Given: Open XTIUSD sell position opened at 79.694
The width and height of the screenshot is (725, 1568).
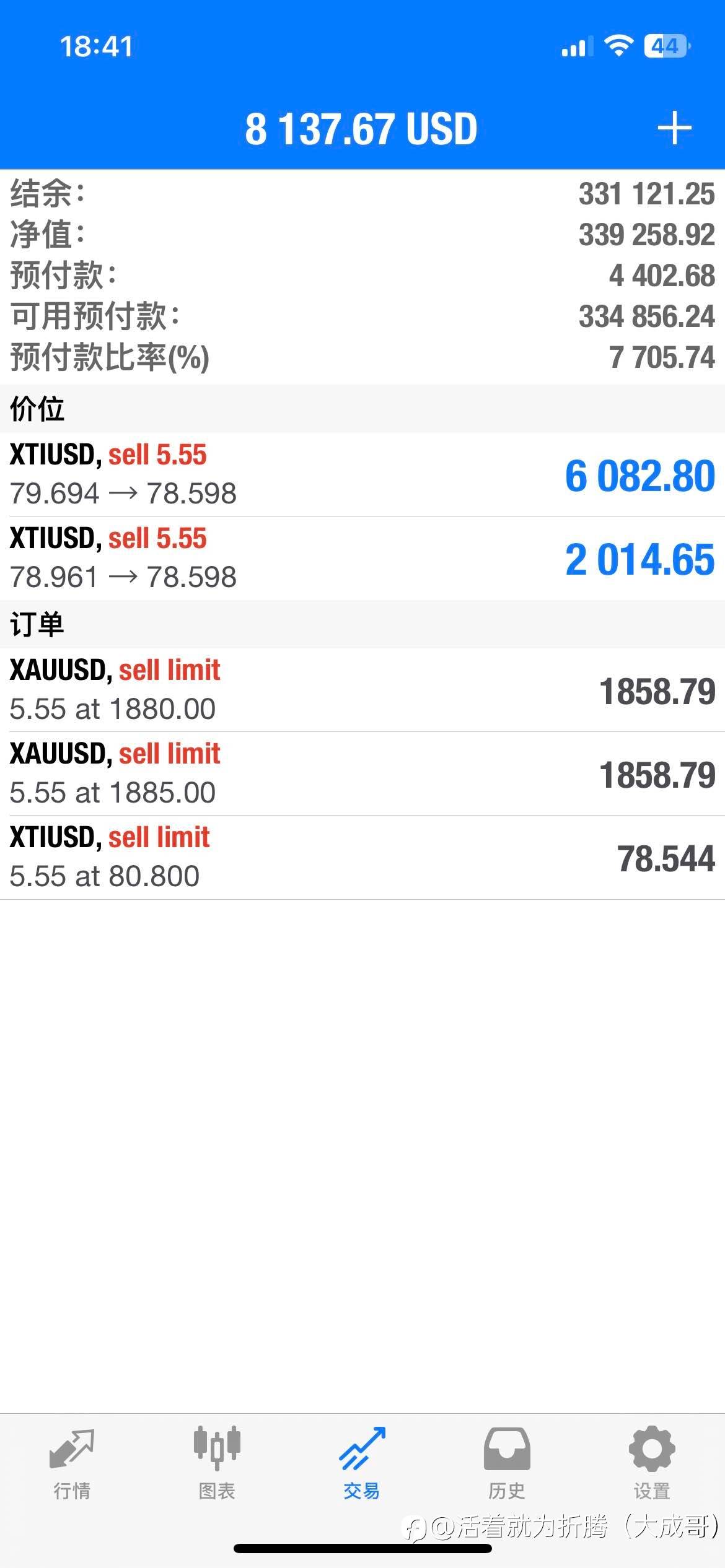Looking at the screenshot, I should pyautogui.click(x=362, y=474).
